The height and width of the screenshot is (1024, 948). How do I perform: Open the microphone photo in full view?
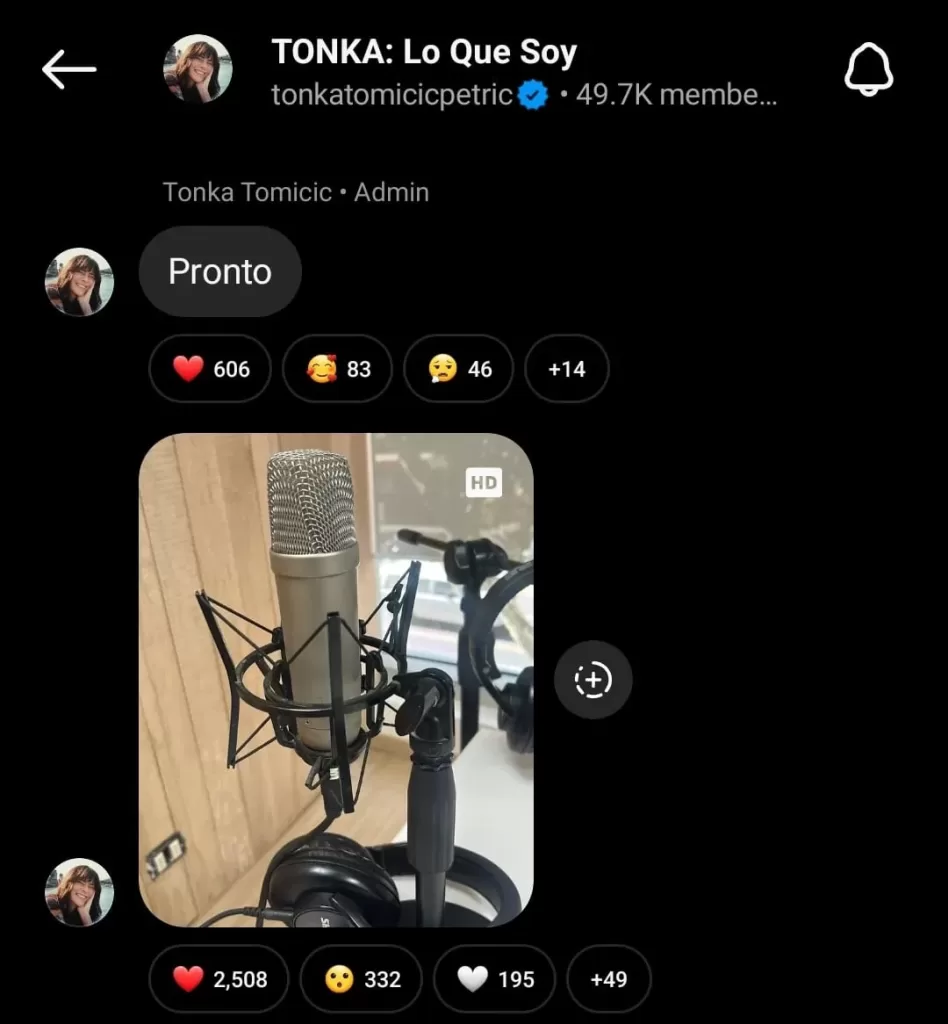(336, 680)
